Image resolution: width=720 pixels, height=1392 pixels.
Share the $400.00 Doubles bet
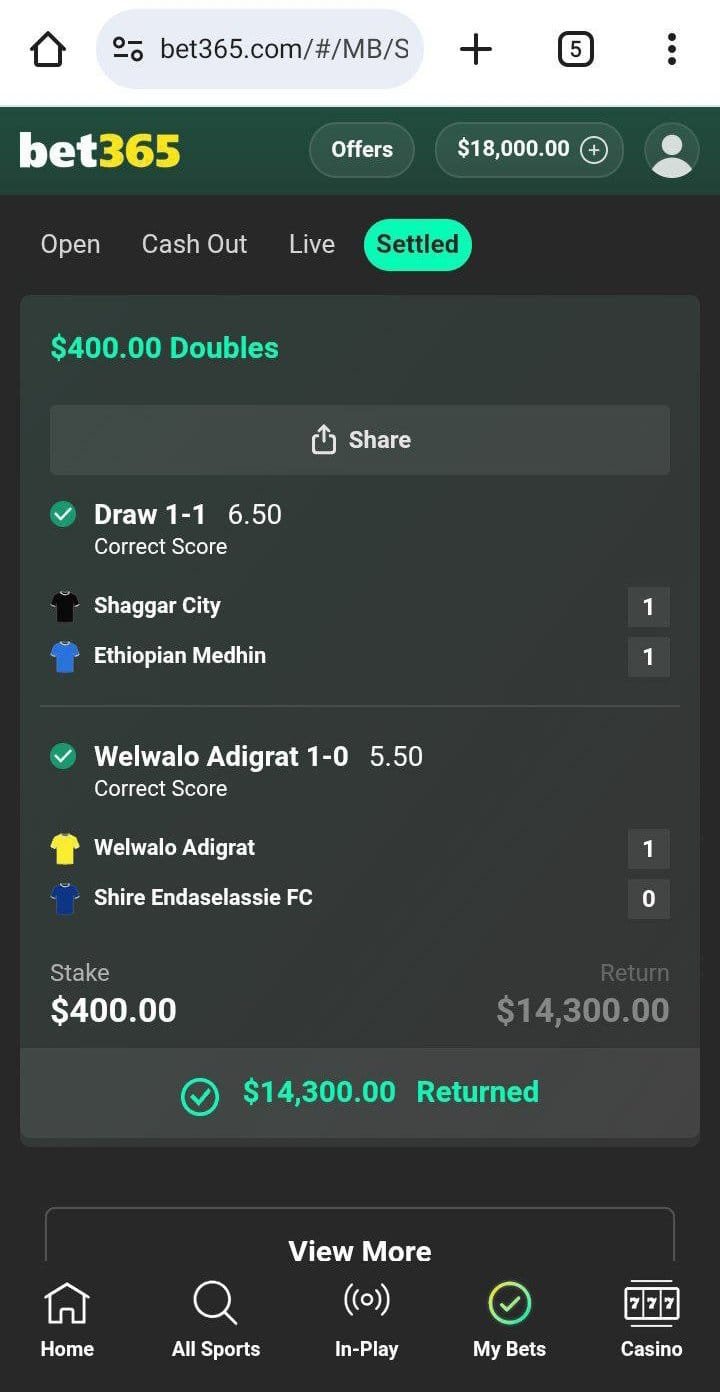pyautogui.click(x=360, y=440)
